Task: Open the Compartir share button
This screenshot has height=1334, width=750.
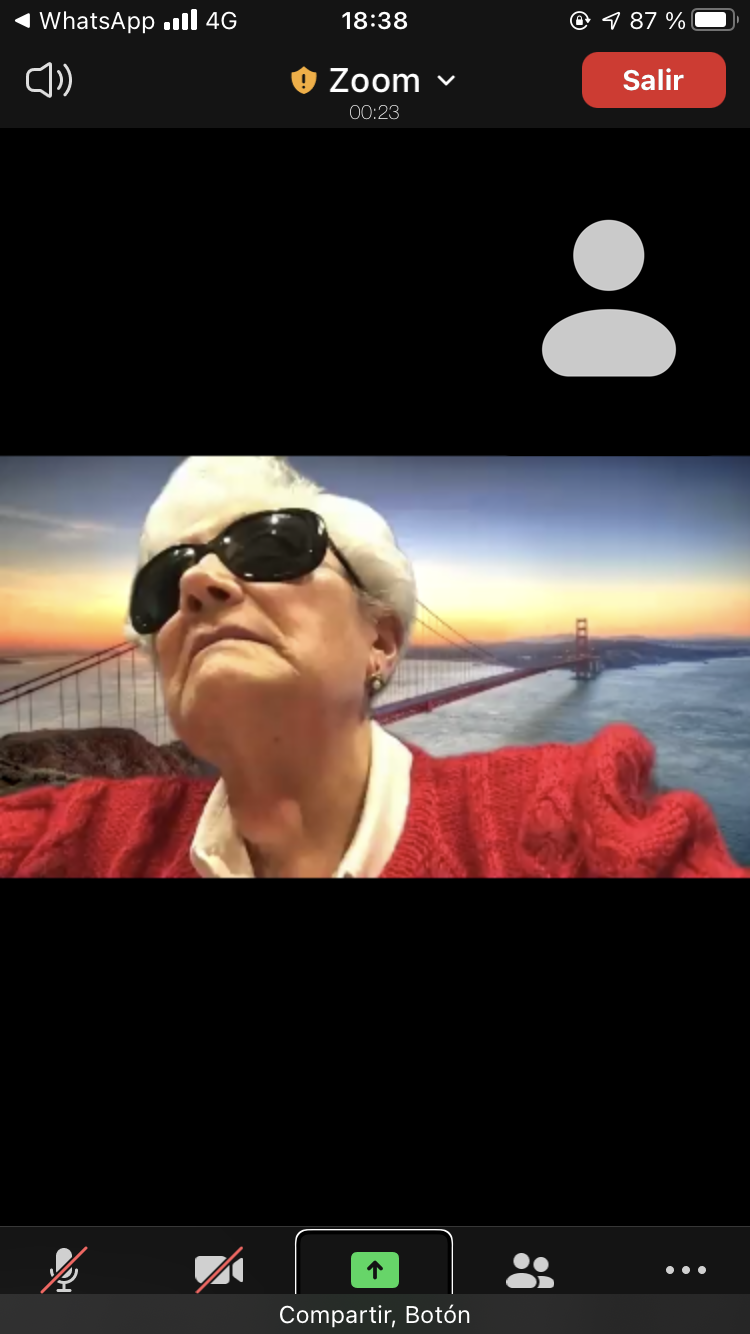Action: pos(374,1270)
